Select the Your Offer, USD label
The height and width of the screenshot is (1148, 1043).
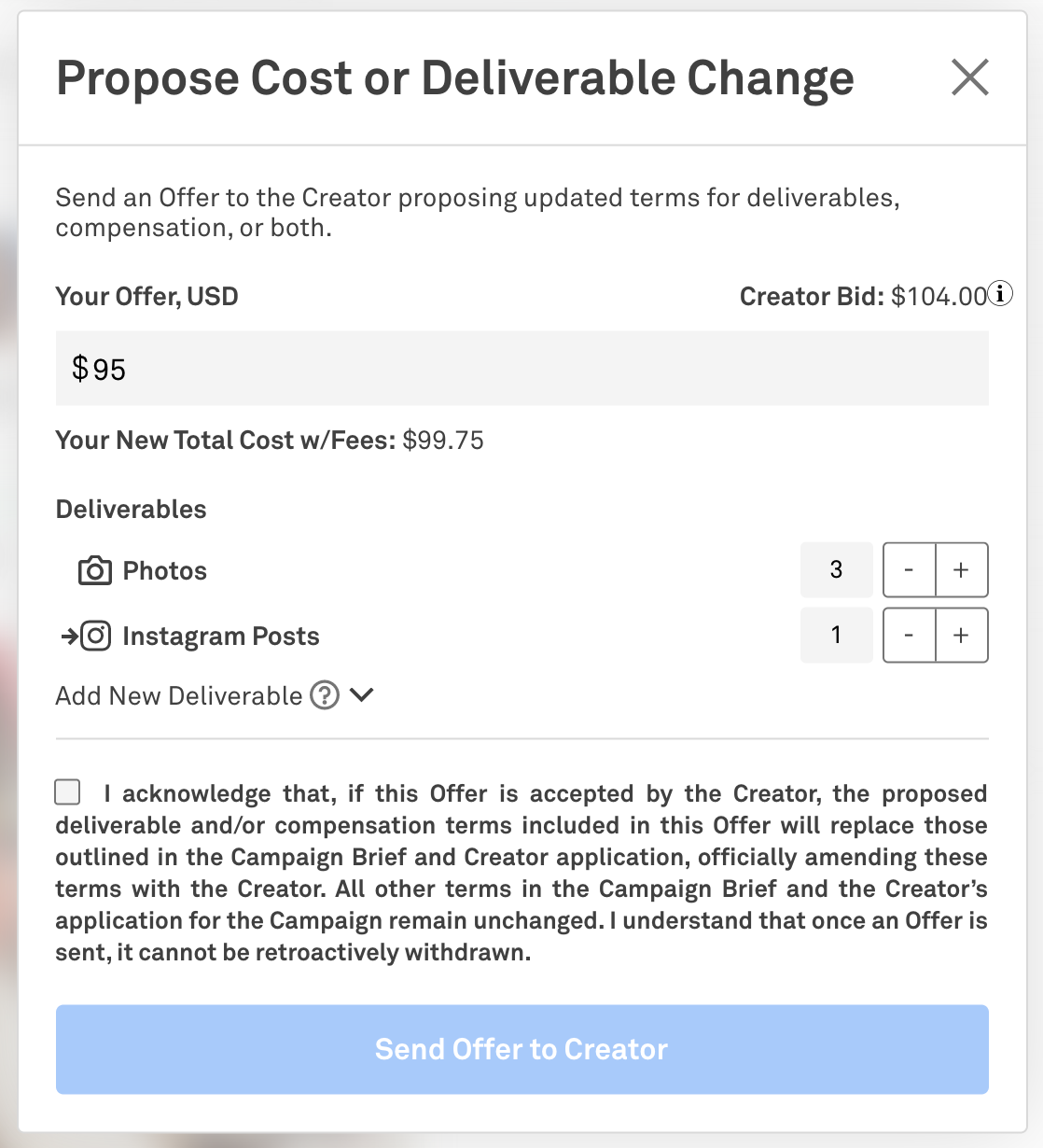tap(146, 296)
